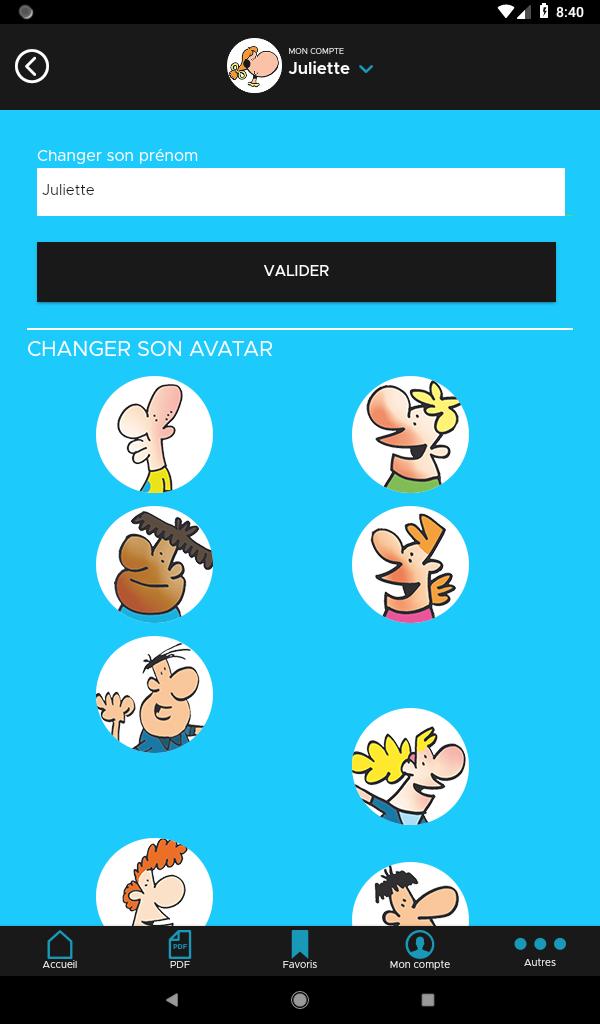The width and height of the screenshot is (600, 1024).
Task: Tap the system home button
Action: tap(300, 1000)
